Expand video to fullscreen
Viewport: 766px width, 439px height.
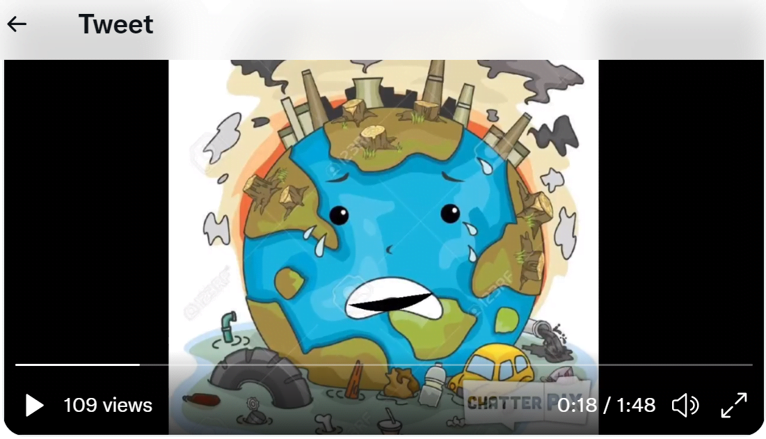point(734,405)
